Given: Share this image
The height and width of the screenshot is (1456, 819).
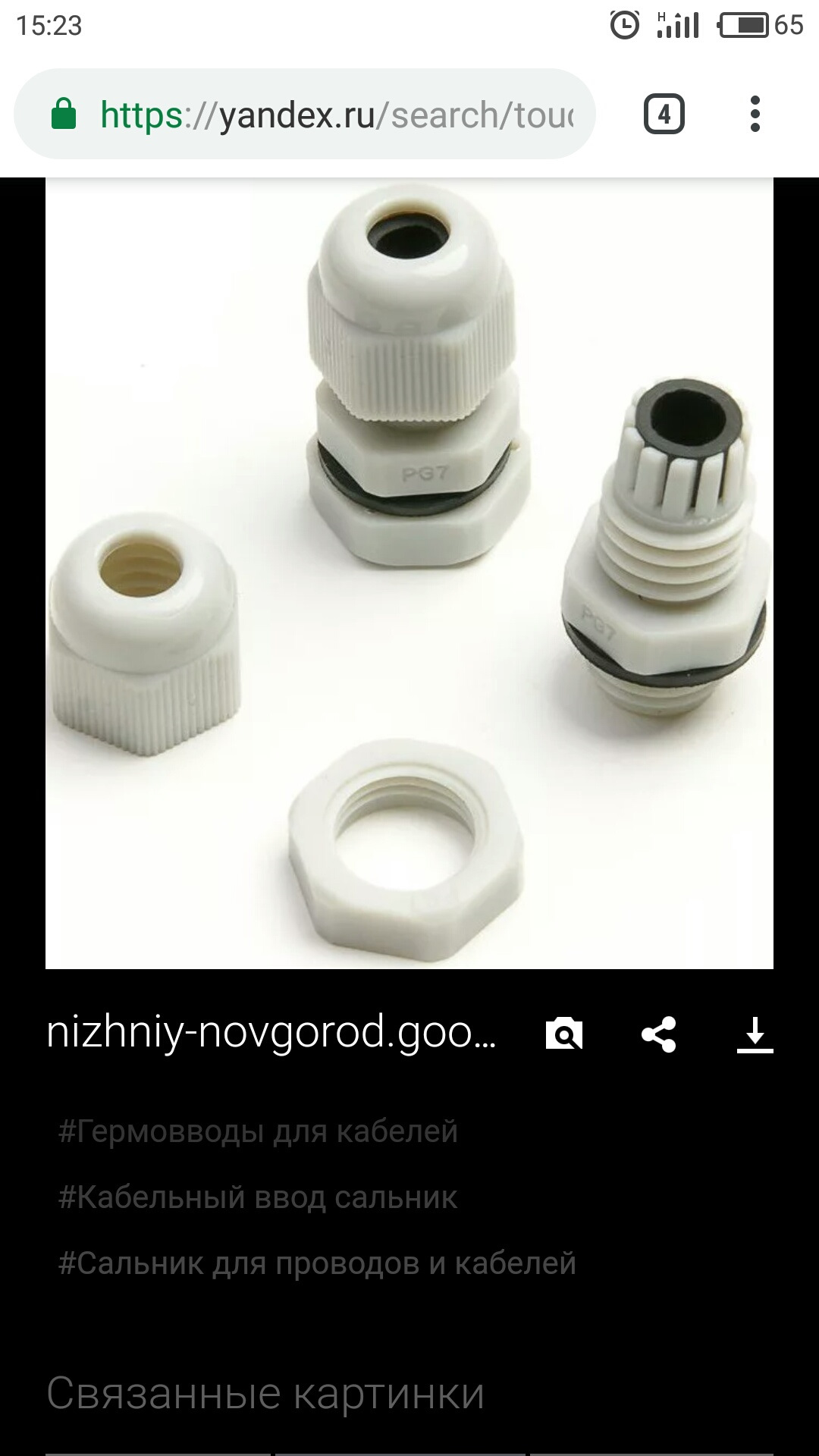Looking at the screenshot, I should click(658, 1034).
